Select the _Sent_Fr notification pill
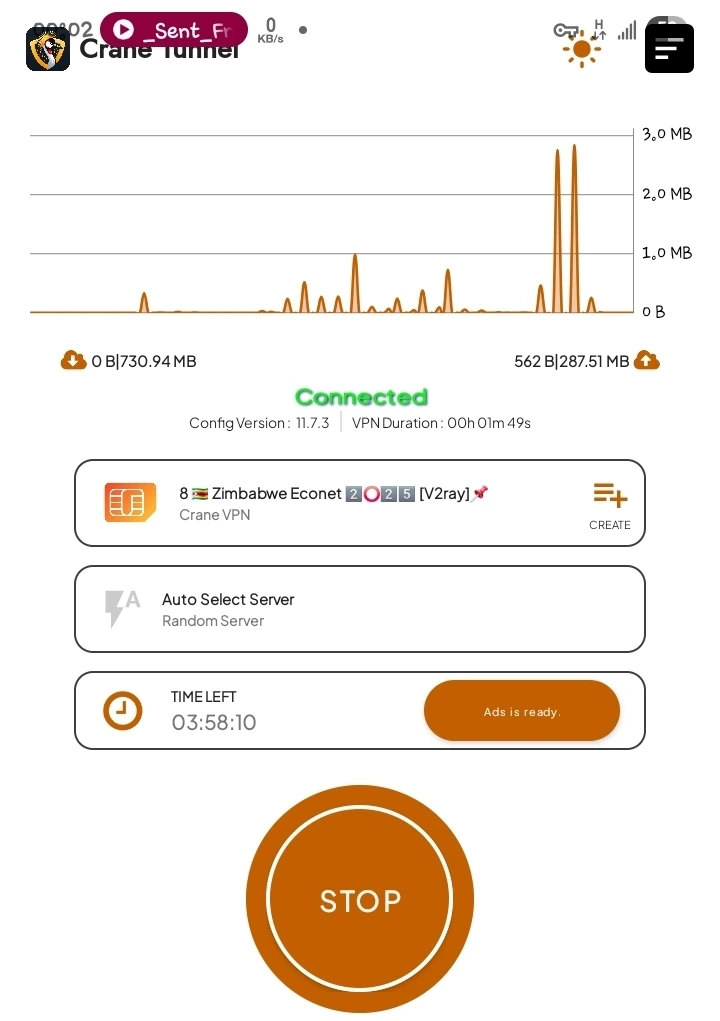 coord(173,30)
